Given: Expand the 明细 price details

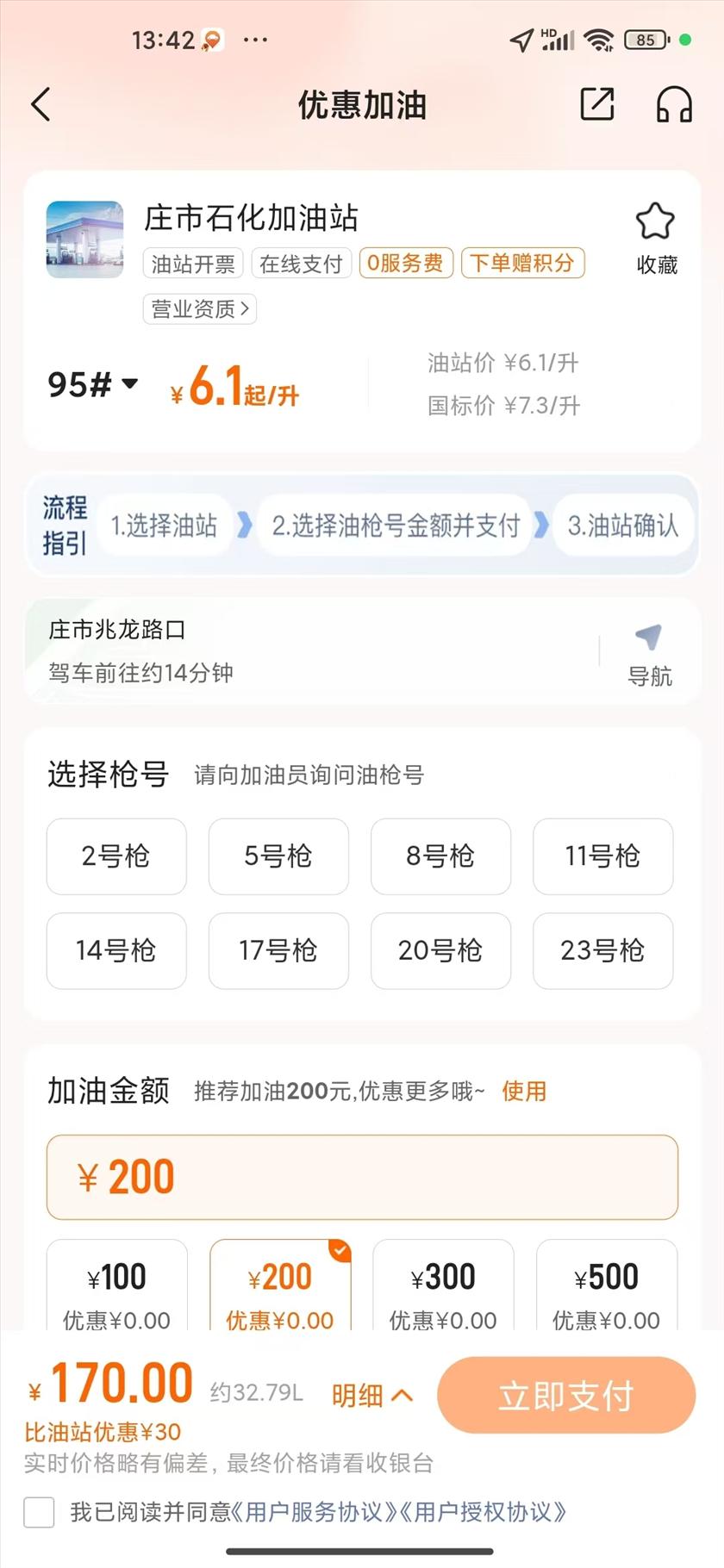Looking at the screenshot, I should tap(372, 1395).
